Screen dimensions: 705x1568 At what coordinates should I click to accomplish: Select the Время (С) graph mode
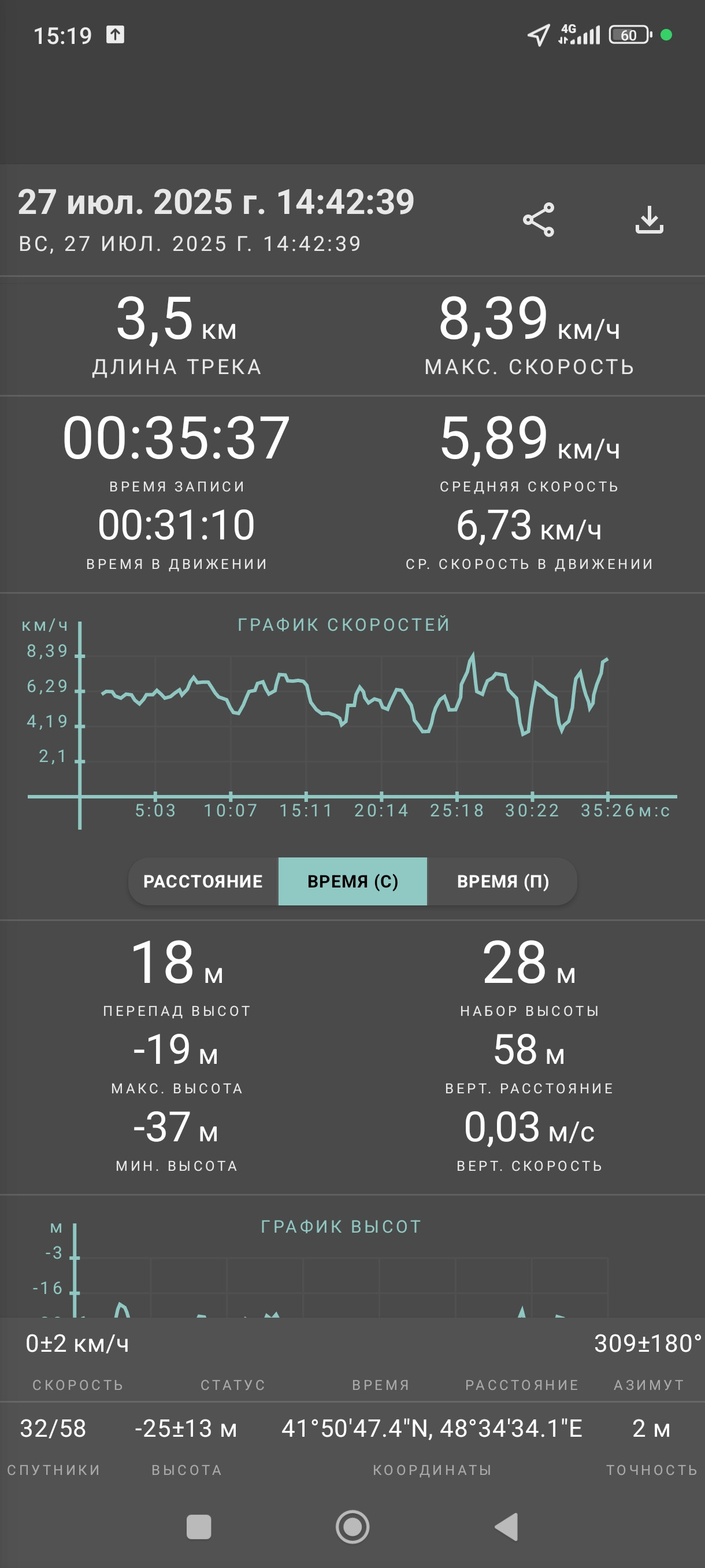tap(353, 881)
